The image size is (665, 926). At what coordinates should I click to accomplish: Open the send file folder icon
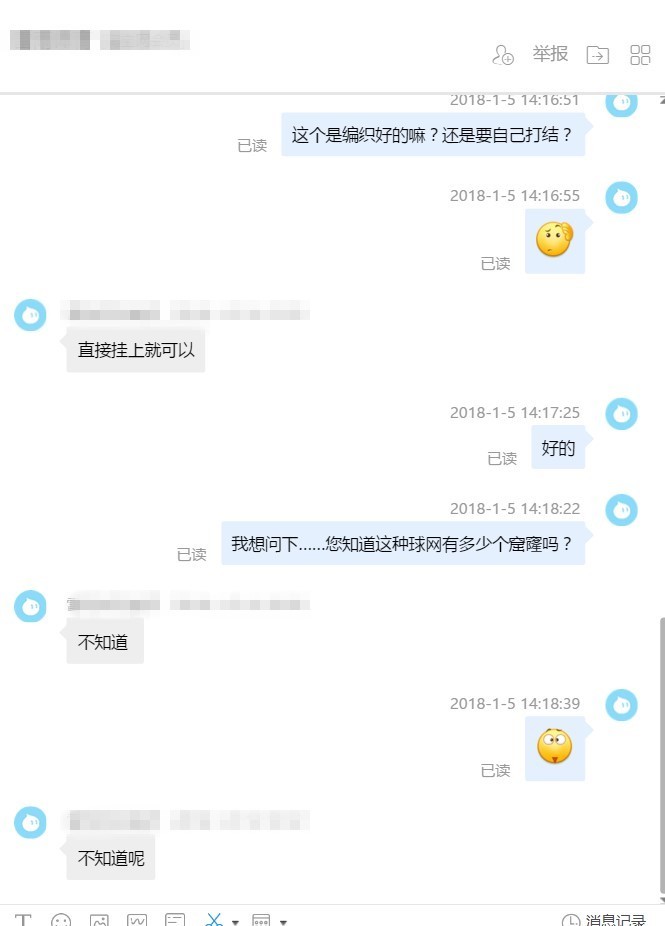pyautogui.click(x=597, y=55)
